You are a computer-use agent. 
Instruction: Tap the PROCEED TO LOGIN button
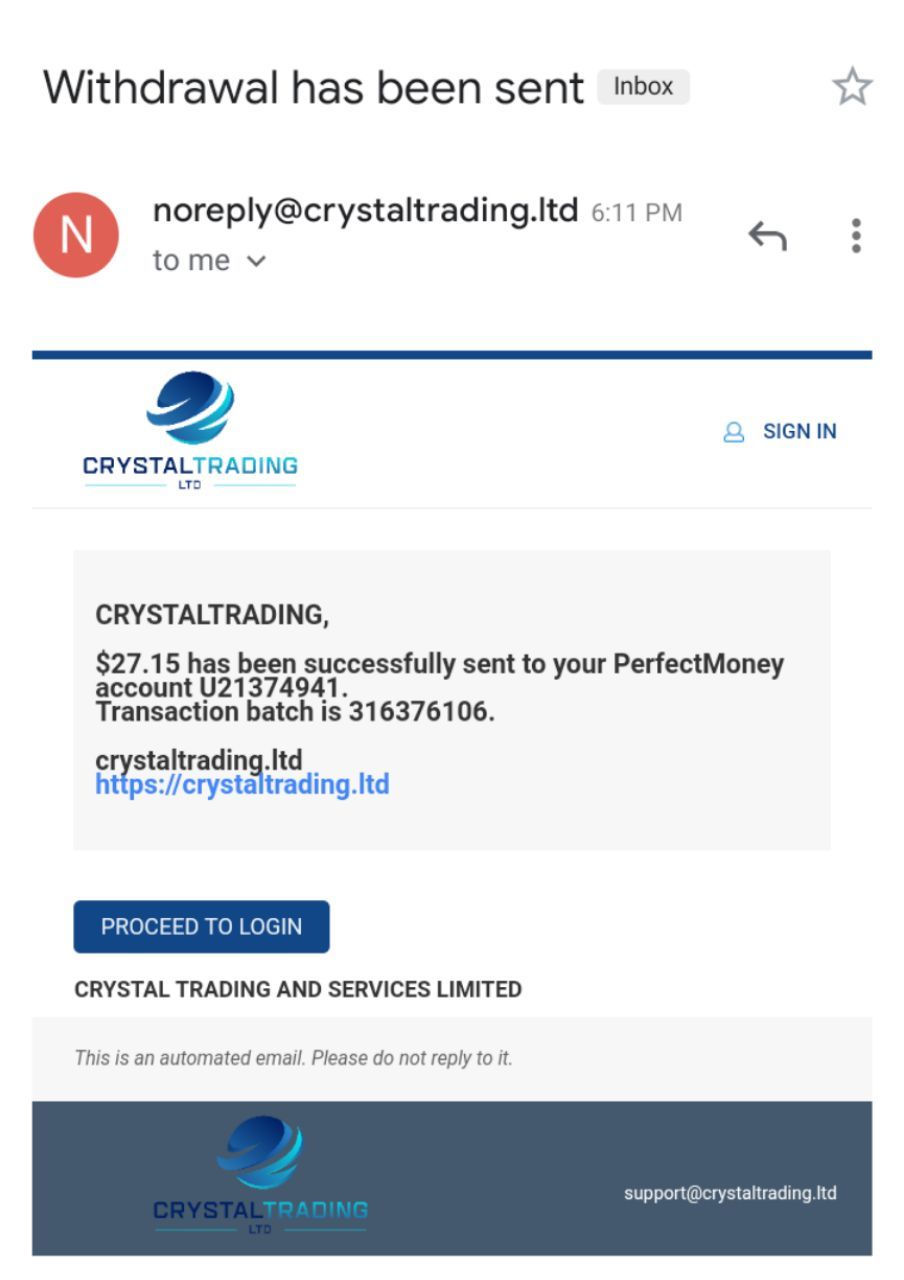(201, 927)
